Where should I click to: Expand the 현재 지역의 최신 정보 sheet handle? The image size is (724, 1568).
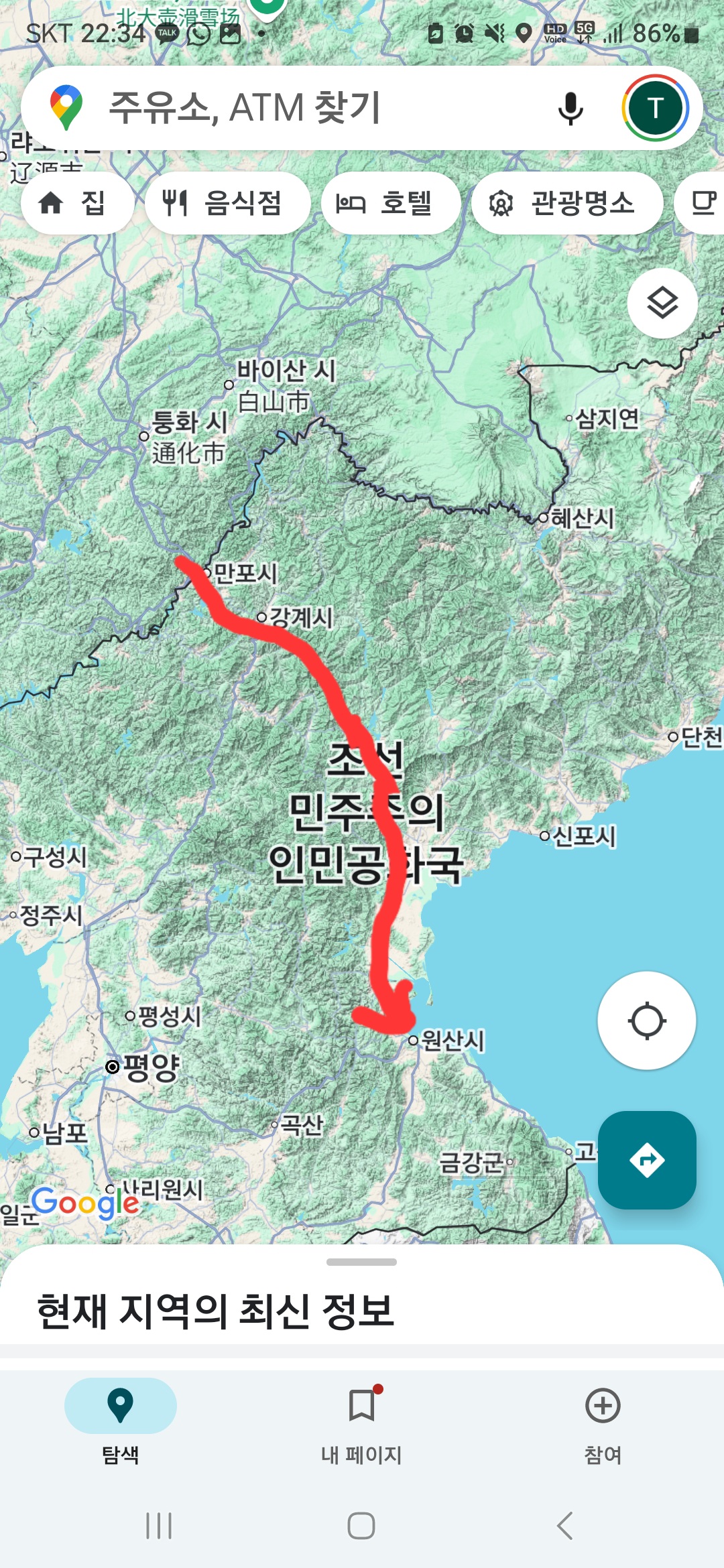tap(361, 1262)
